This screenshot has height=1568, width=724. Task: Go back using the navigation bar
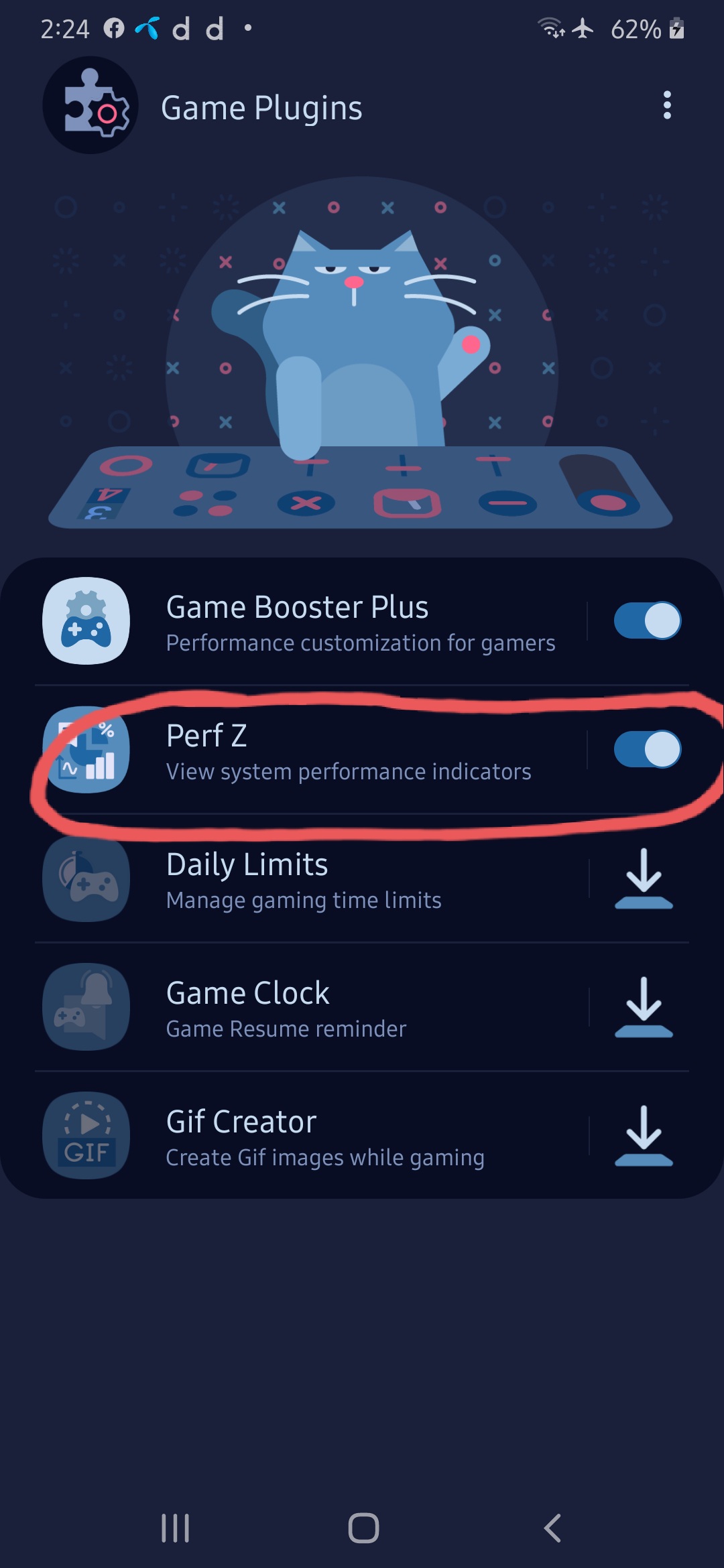click(x=552, y=1528)
